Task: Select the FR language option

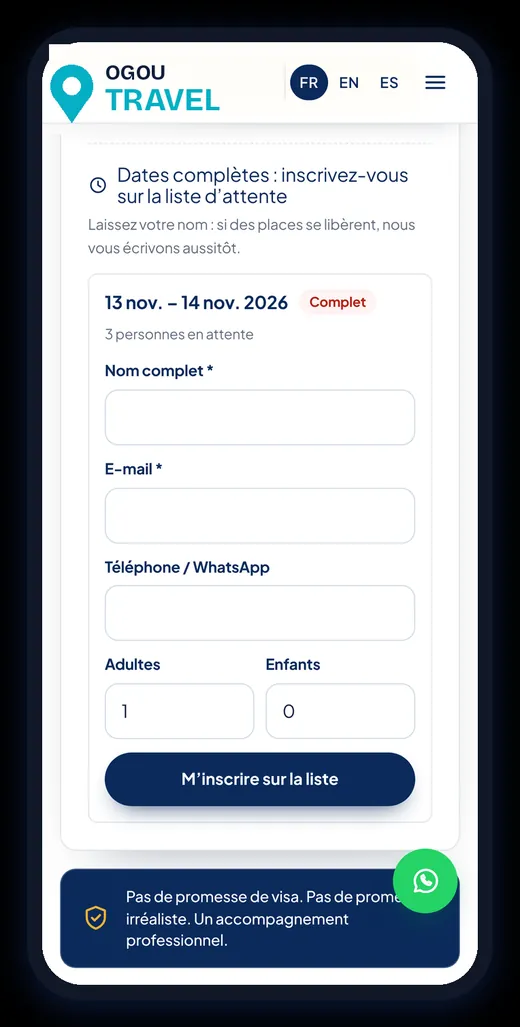Action: (308, 83)
